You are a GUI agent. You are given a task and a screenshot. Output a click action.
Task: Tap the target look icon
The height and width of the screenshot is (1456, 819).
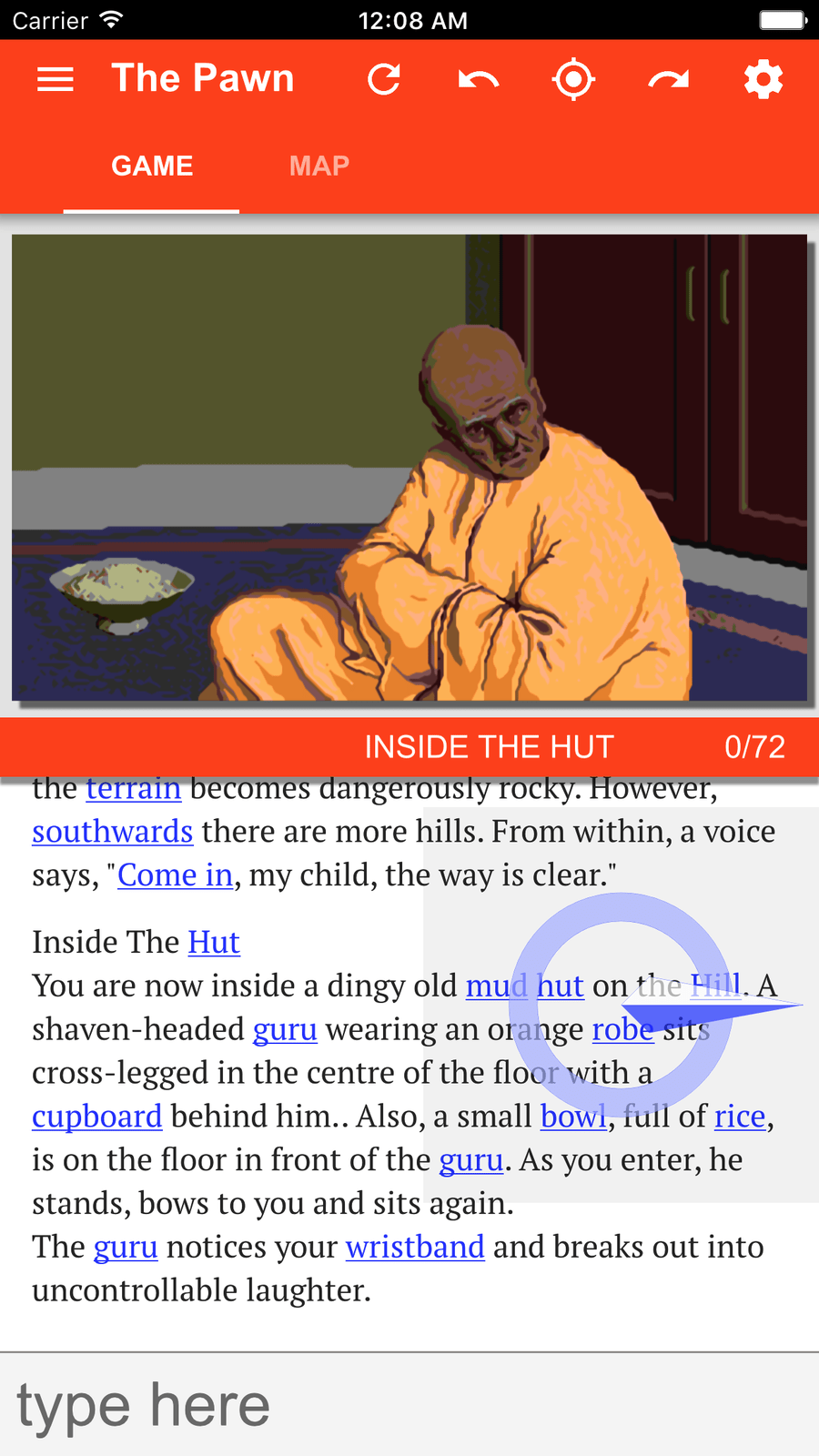tap(573, 79)
